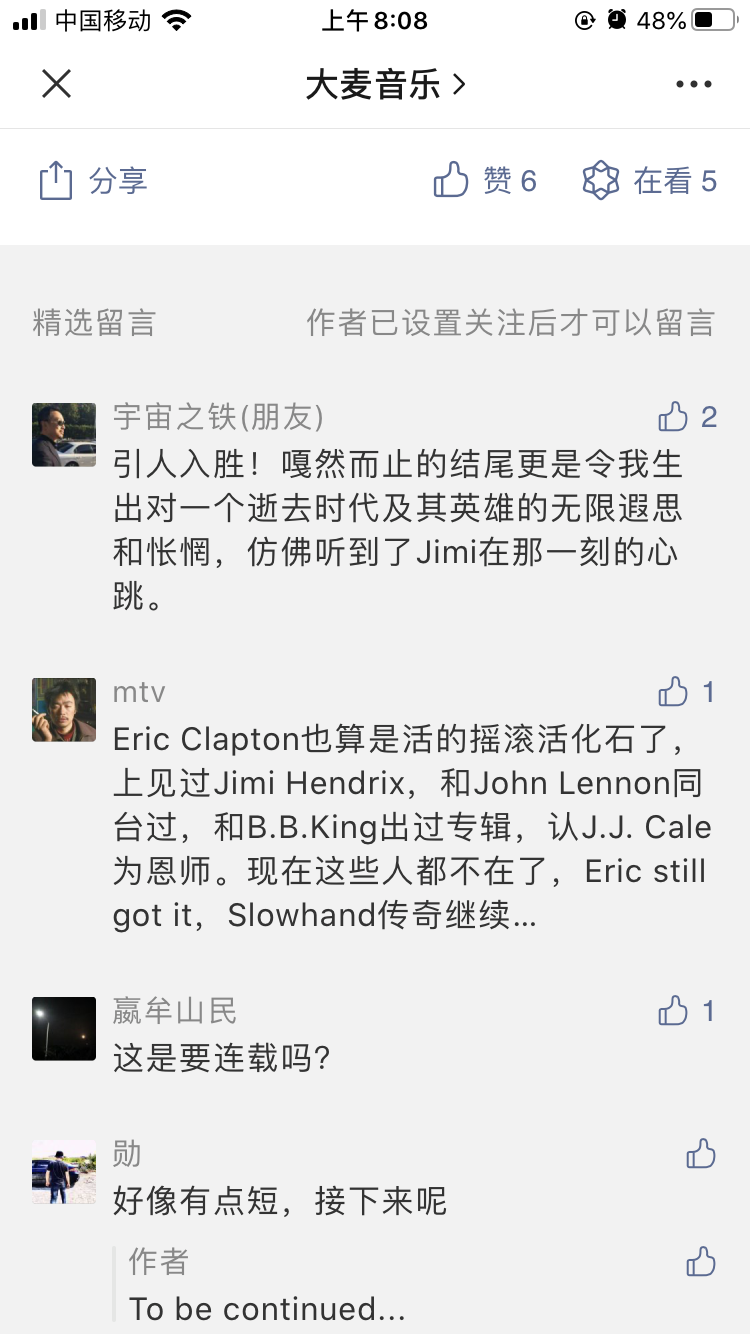Share this article via 分享
Screen dimensions: 750x1334
point(93,181)
